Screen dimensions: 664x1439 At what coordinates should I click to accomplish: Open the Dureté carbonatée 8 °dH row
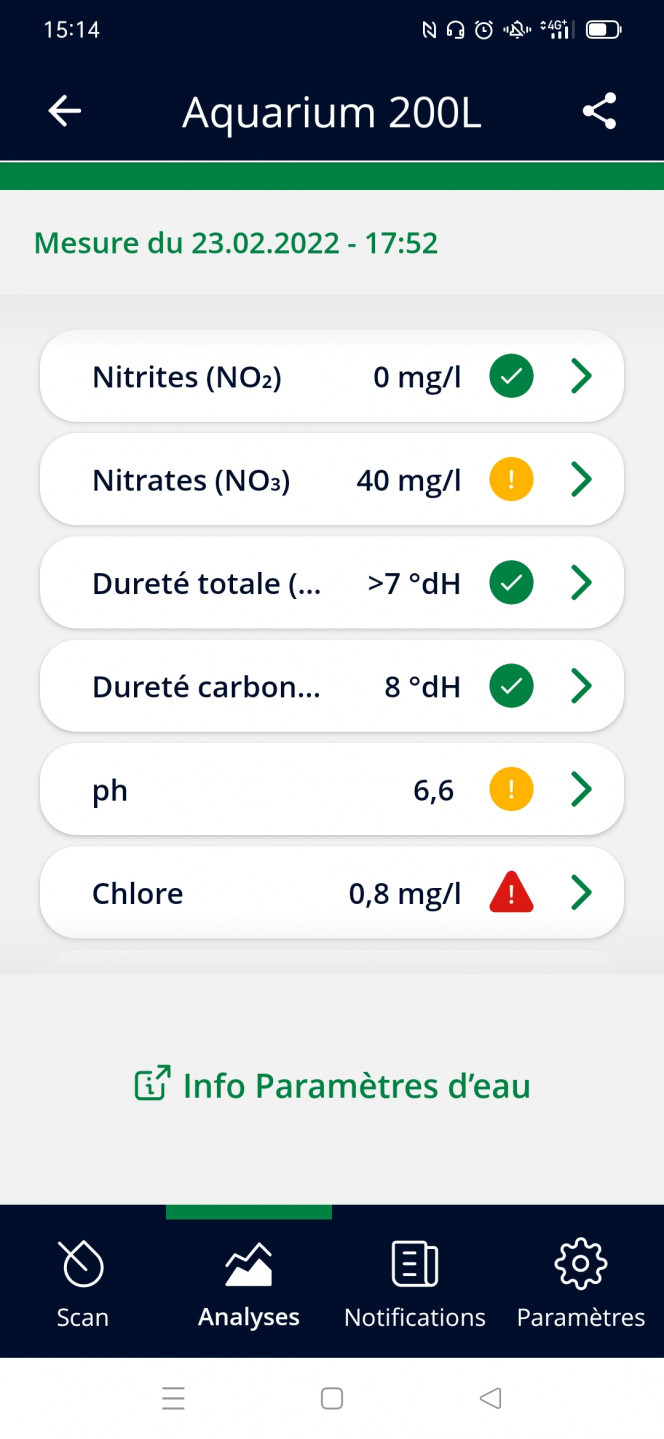(332, 687)
